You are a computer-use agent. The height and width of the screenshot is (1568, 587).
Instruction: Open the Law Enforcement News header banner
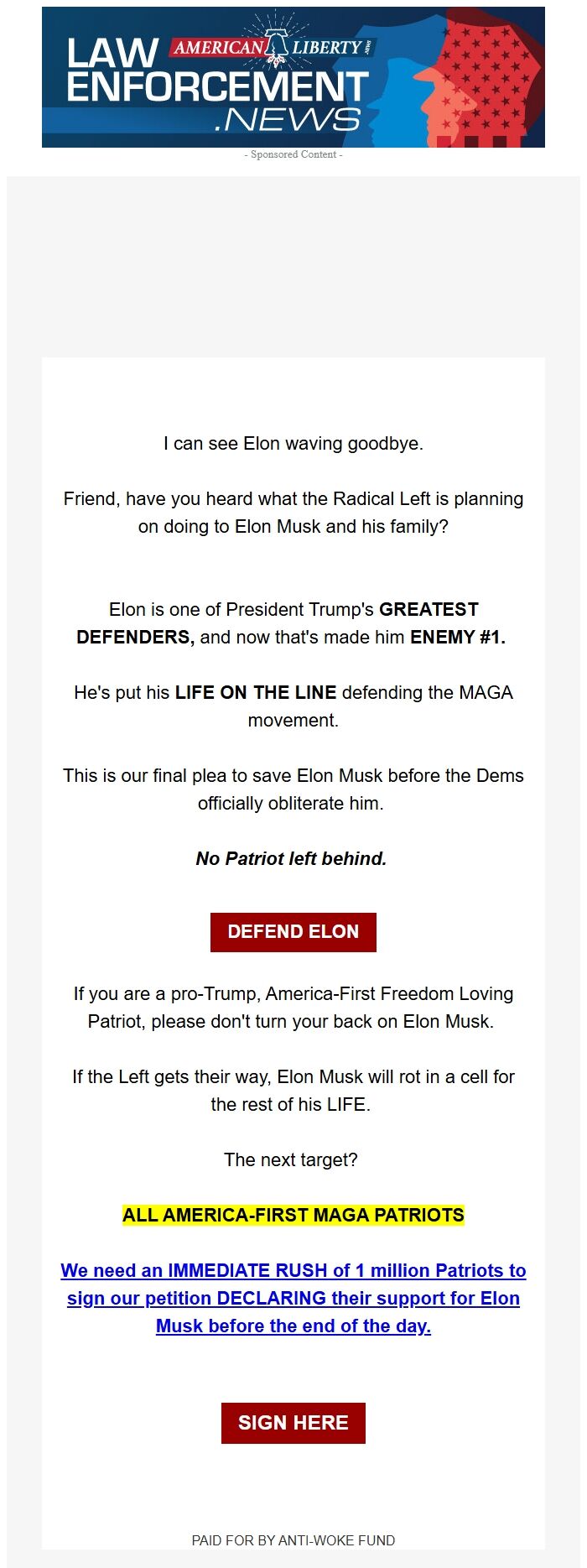point(293,77)
